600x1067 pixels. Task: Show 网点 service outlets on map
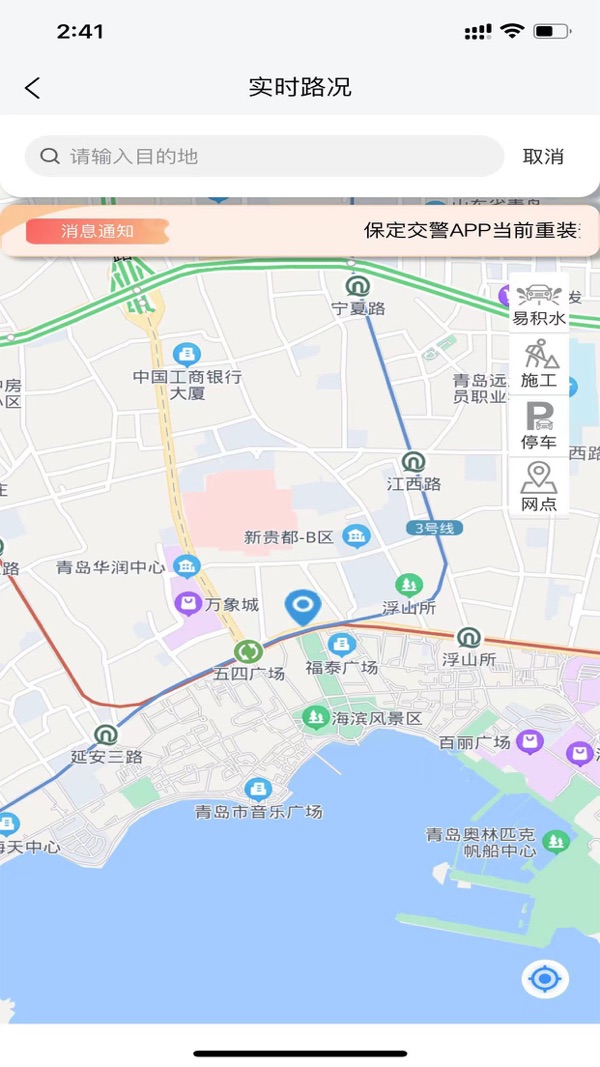(x=539, y=487)
